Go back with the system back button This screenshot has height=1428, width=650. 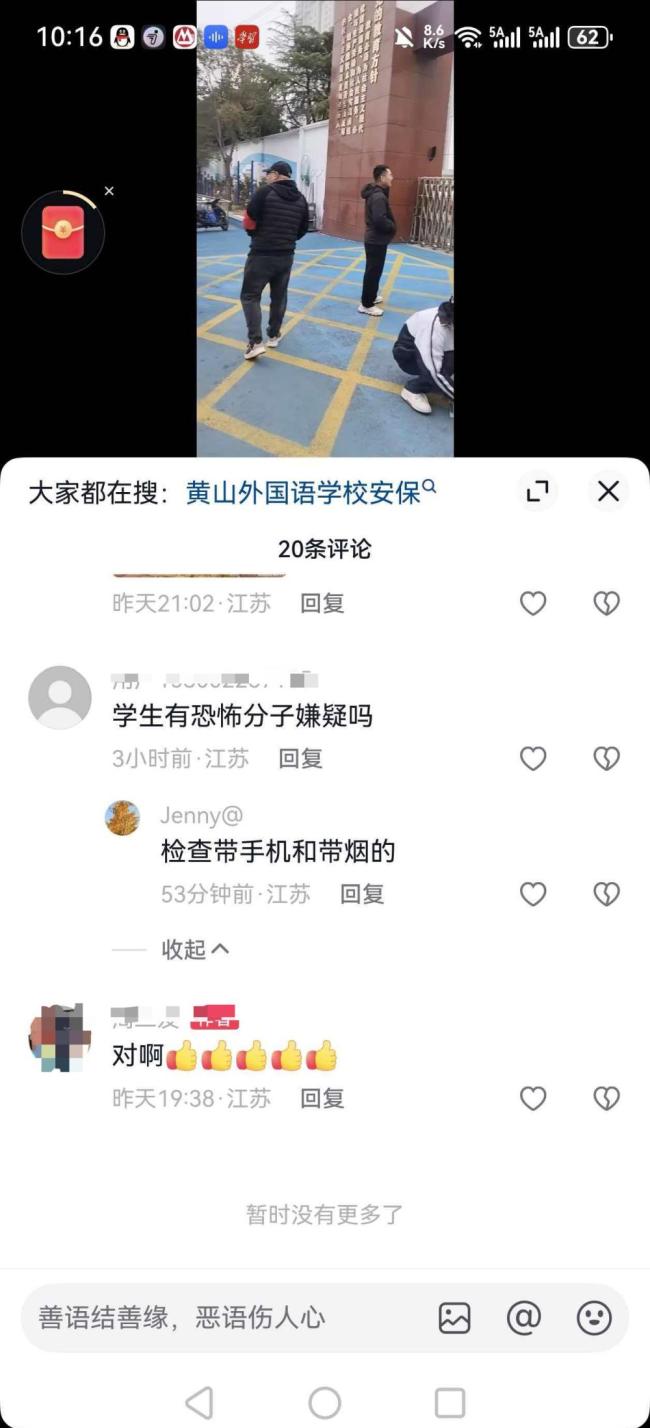click(x=199, y=1402)
